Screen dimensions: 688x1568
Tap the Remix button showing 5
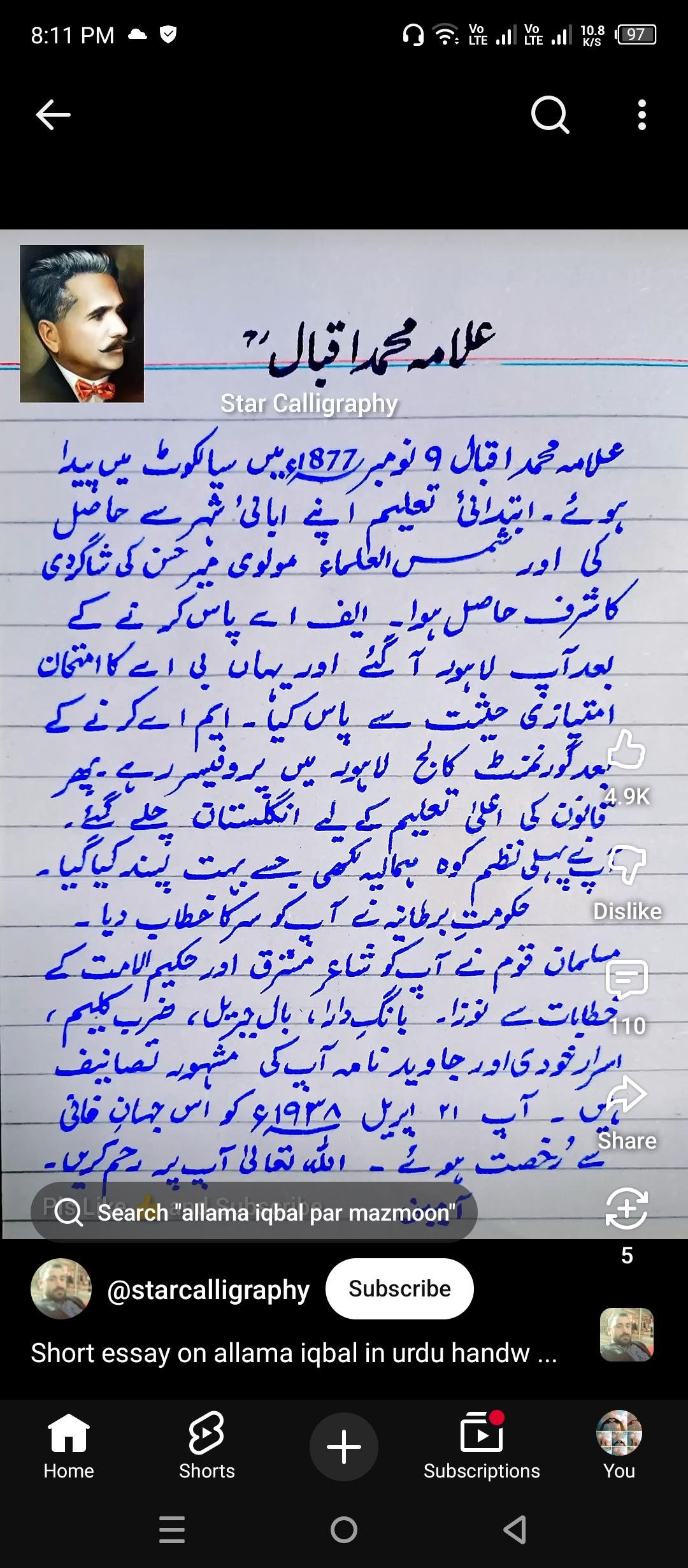(x=627, y=1208)
